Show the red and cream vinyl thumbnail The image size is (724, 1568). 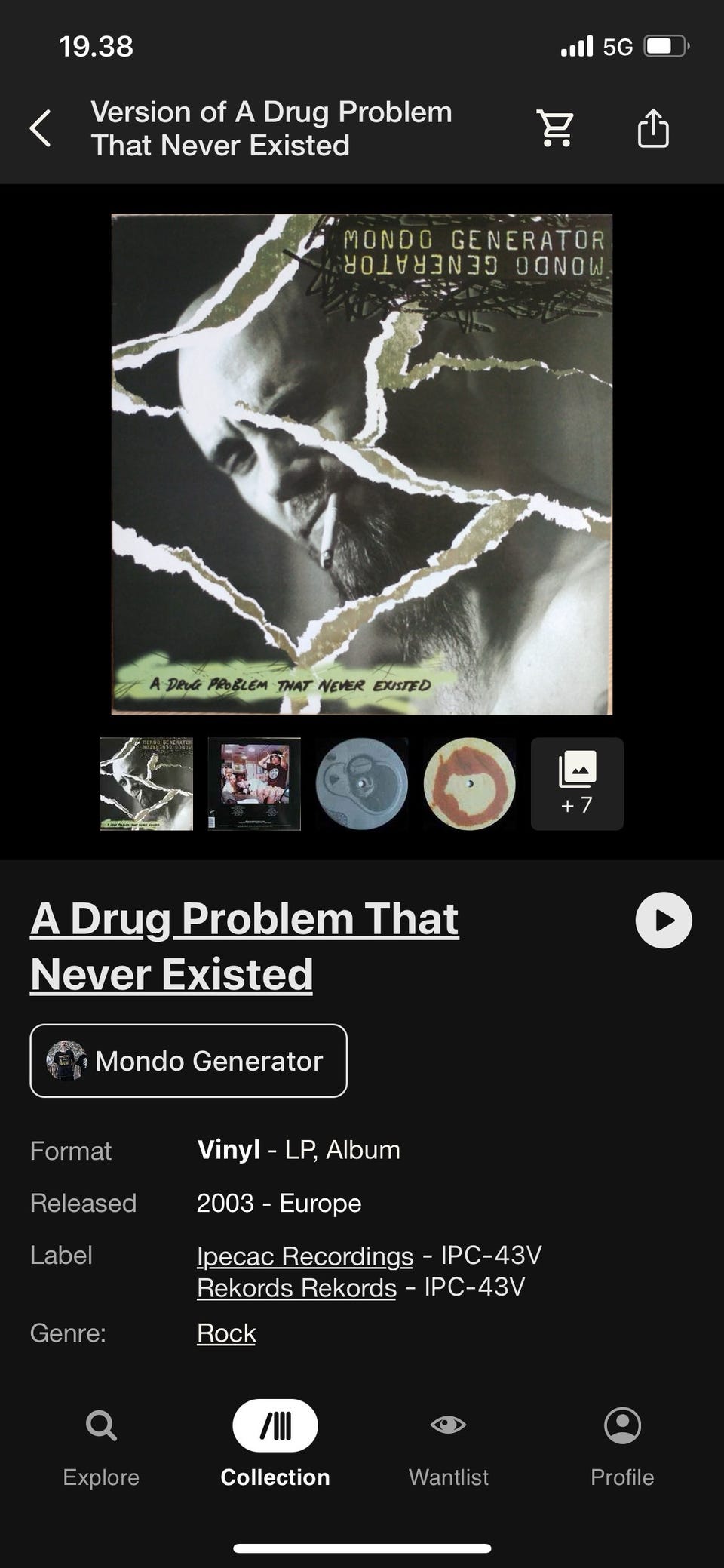tap(470, 784)
